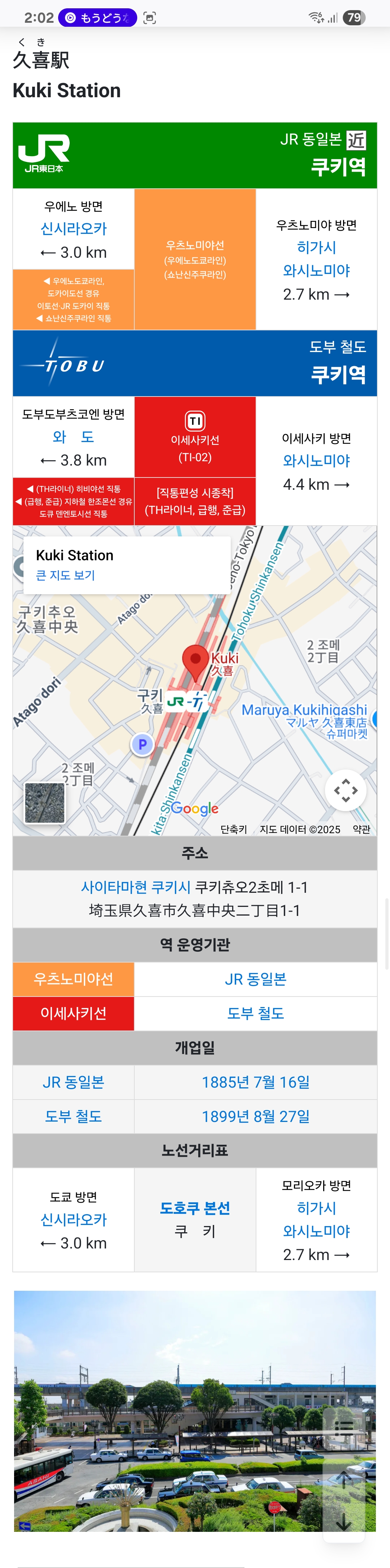This screenshot has height=1568, width=390.
Task: Open the 약관 link on the map
Action: pyautogui.click(x=361, y=829)
